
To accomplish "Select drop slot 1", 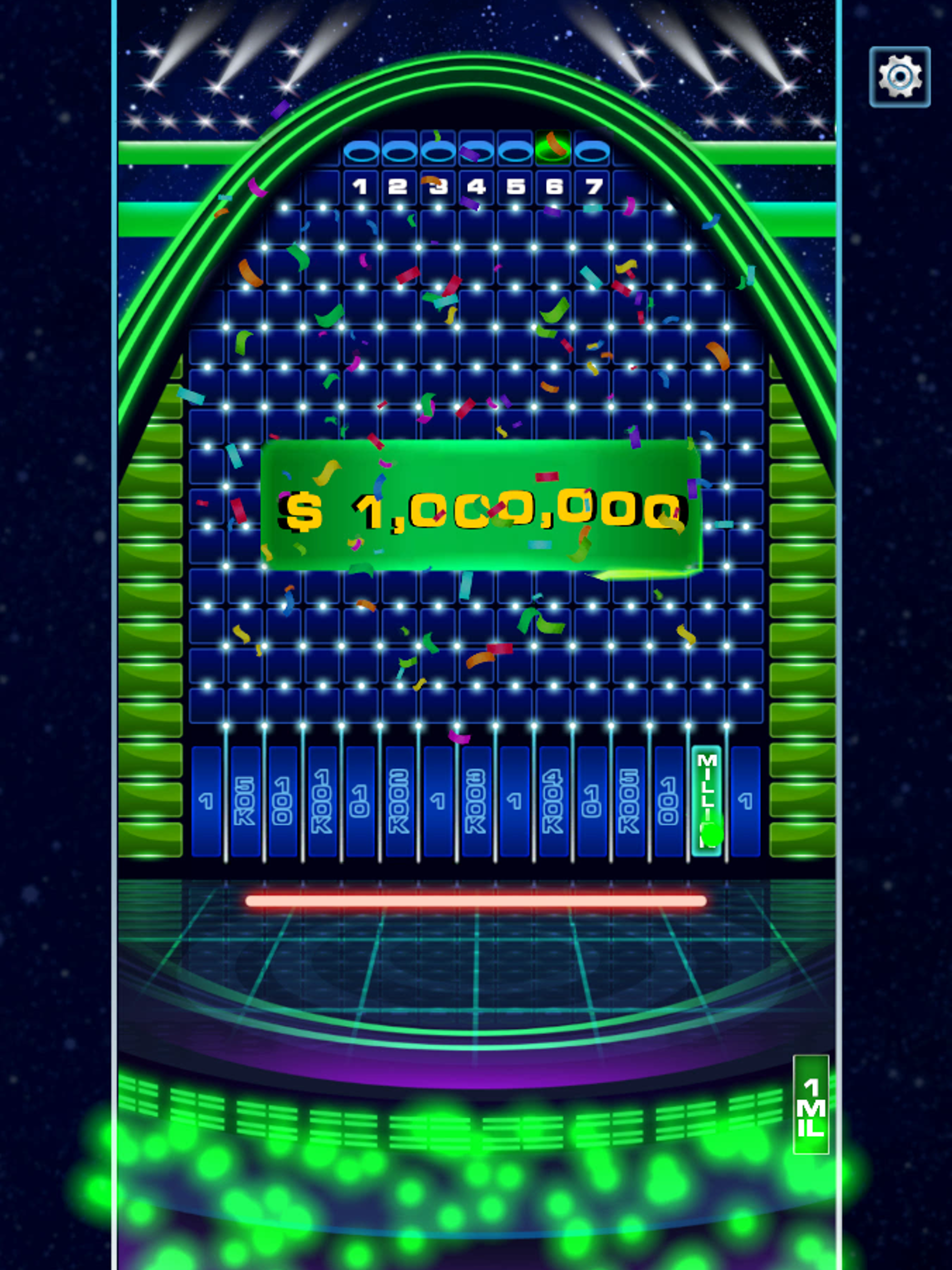I will point(361,152).
